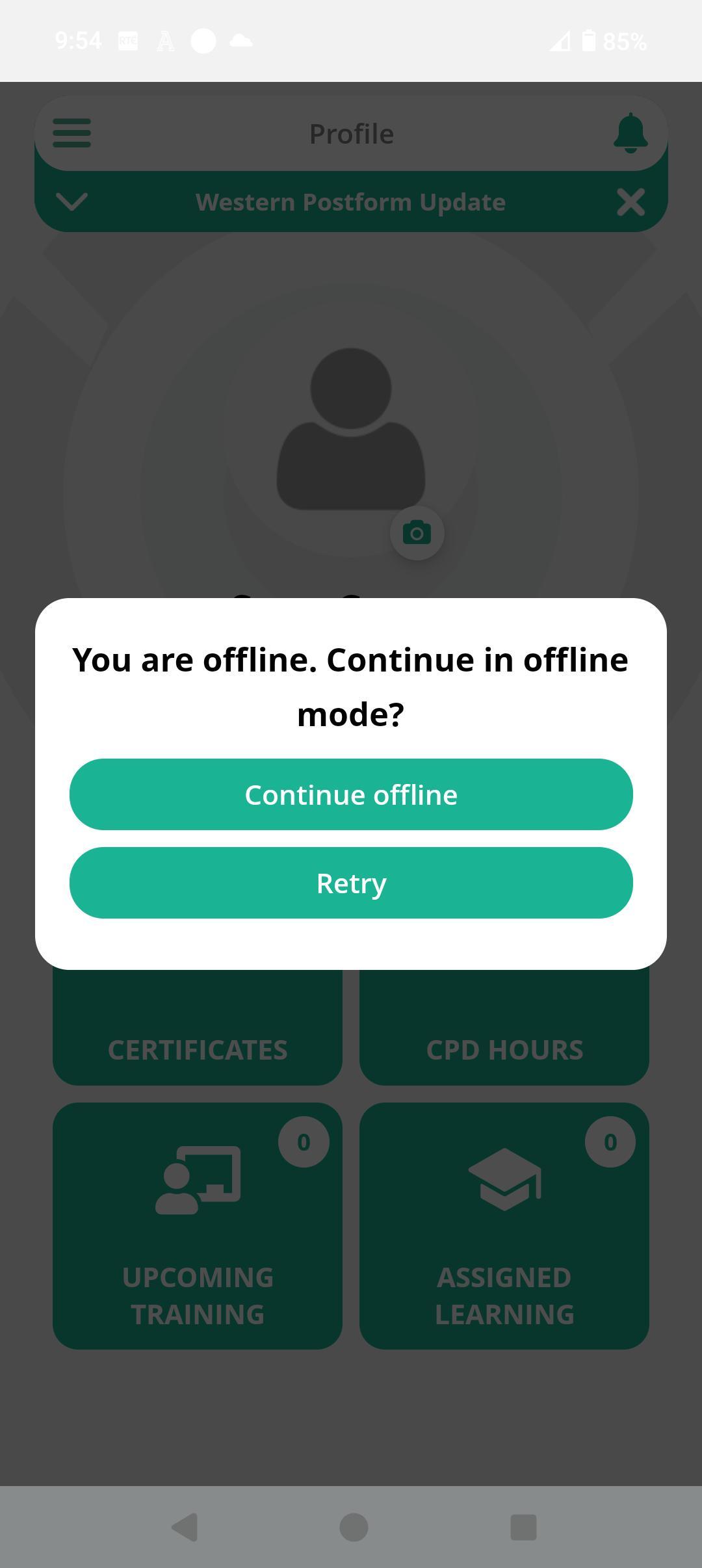Open the Upcoming Training card

click(197, 1225)
